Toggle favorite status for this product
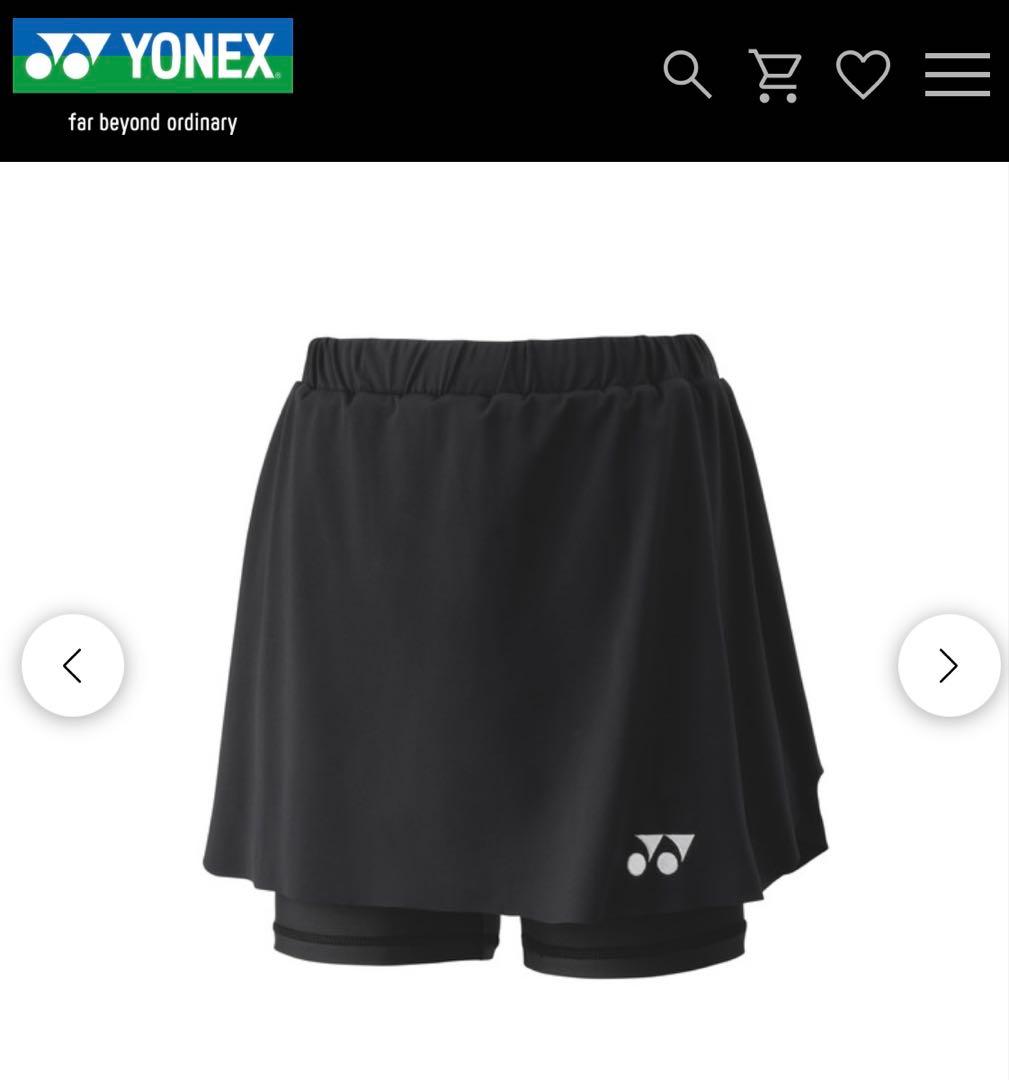The height and width of the screenshot is (1080, 1009). 863,73
